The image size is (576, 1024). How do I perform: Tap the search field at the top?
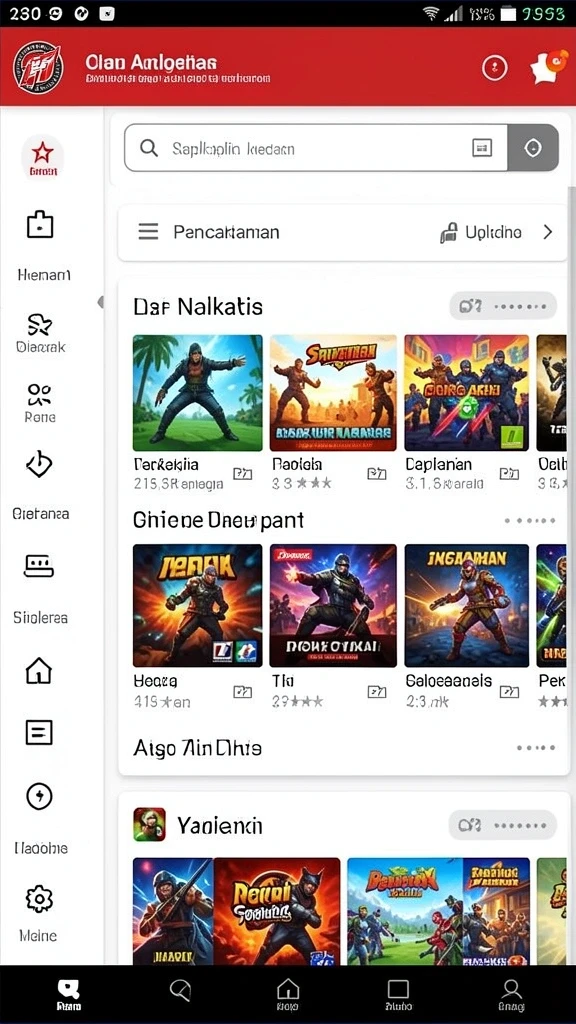(315, 148)
